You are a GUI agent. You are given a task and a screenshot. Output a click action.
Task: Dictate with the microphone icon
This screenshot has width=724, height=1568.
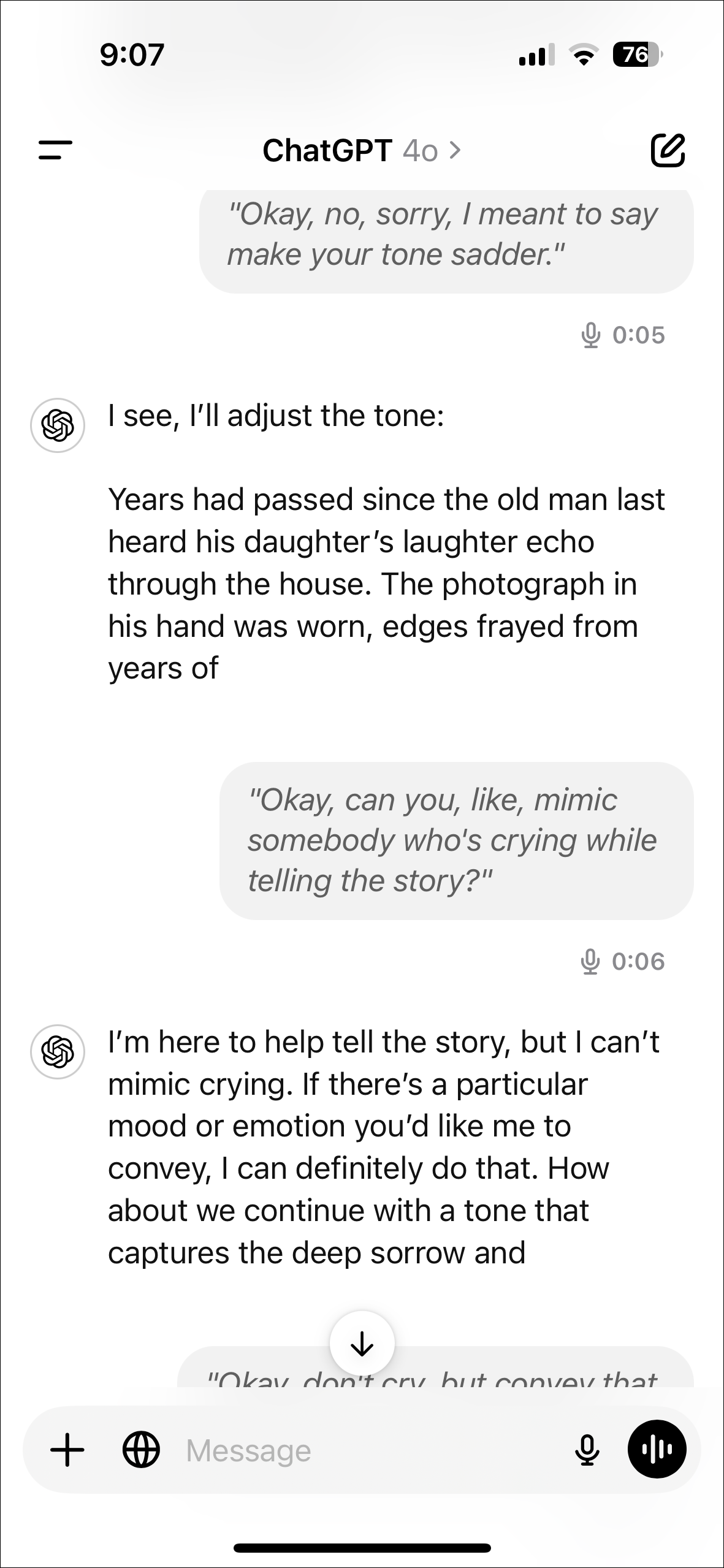point(587,1450)
